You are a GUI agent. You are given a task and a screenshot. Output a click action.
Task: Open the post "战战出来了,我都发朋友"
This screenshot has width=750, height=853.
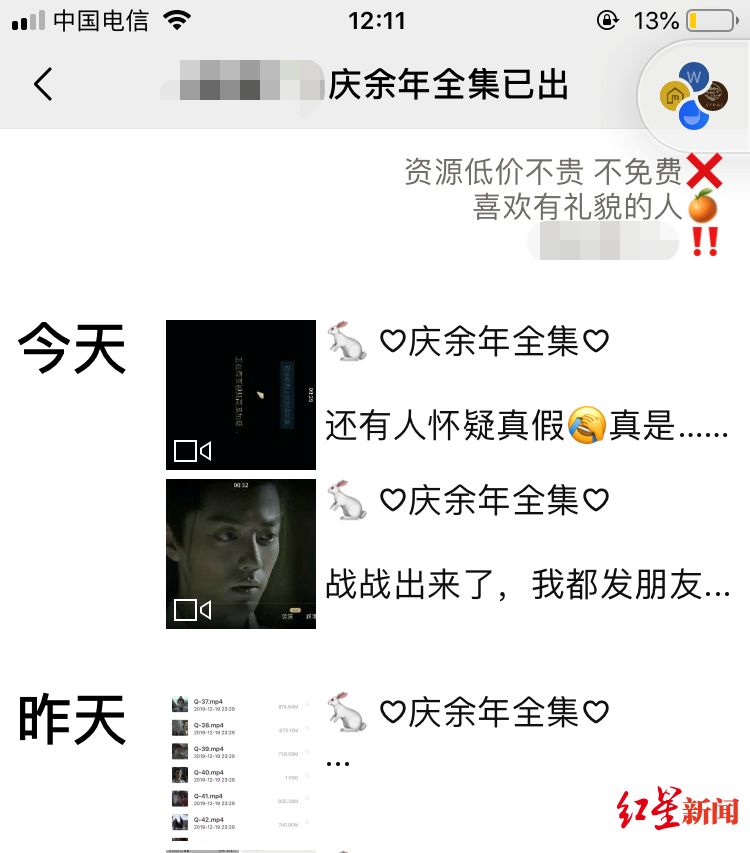(x=527, y=586)
